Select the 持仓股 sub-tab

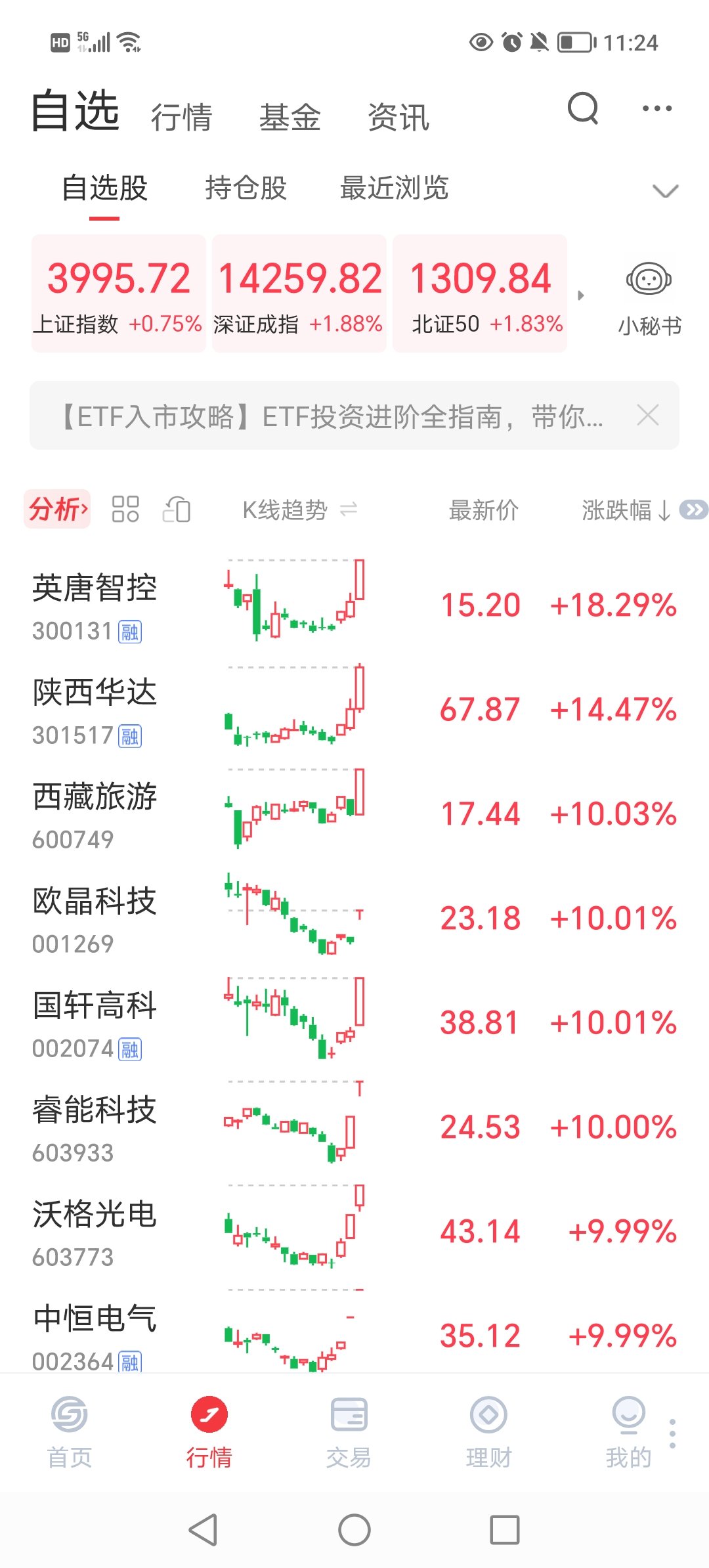[x=246, y=188]
